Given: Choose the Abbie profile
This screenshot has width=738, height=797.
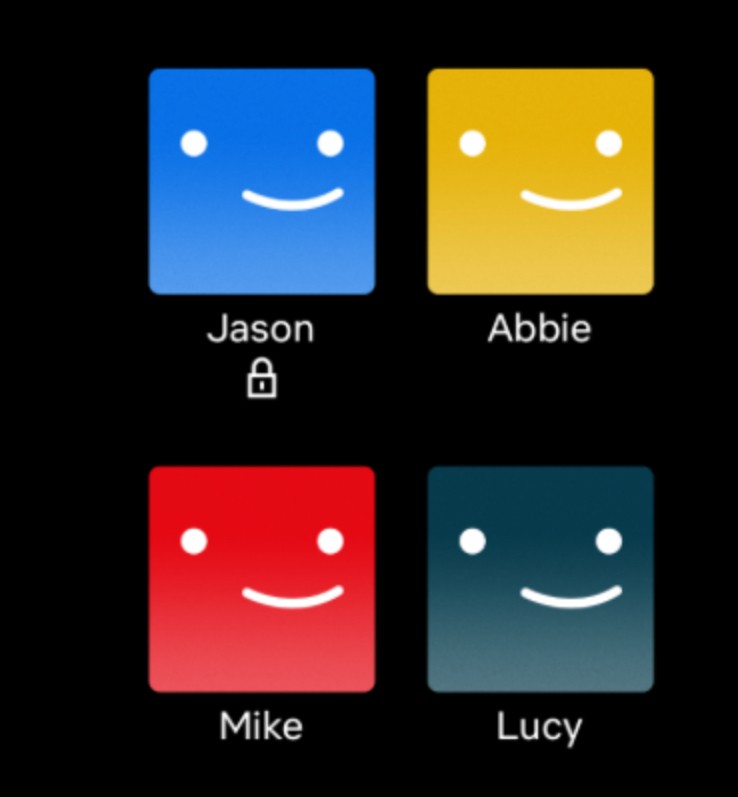Looking at the screenshot, I should [x=540, y=182].
